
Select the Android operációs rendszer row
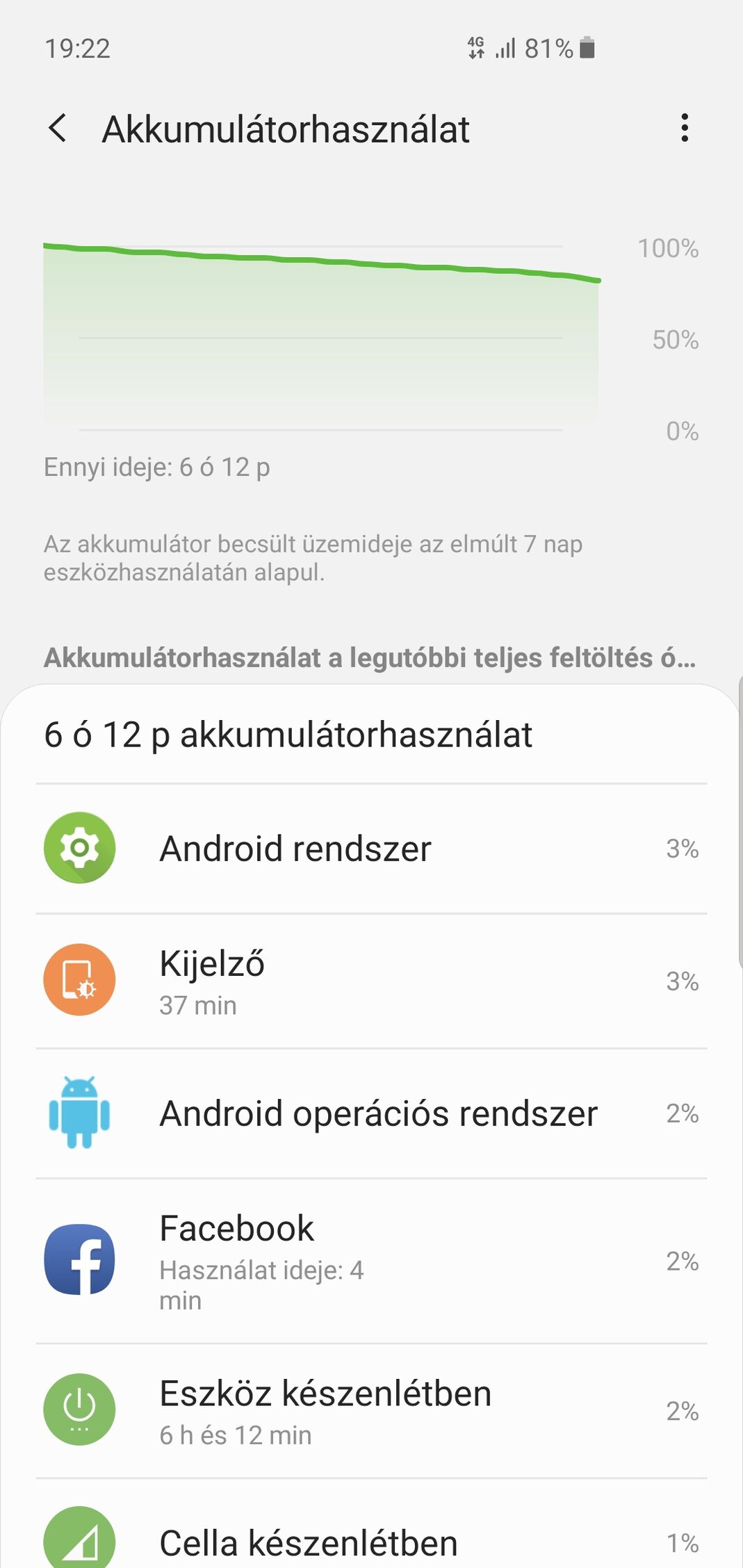click(x=371, y=1113)
